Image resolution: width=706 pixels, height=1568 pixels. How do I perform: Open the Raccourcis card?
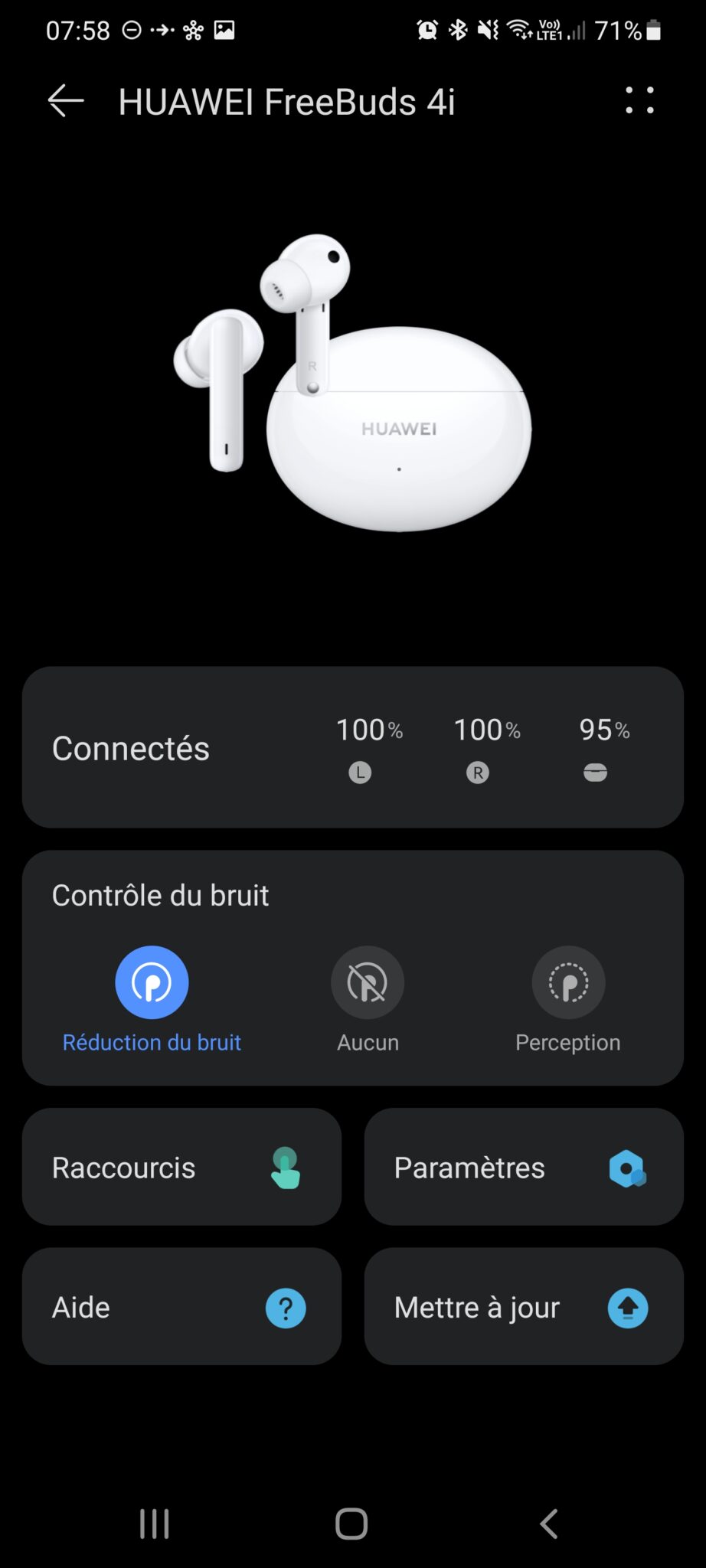pos(181,1167)
